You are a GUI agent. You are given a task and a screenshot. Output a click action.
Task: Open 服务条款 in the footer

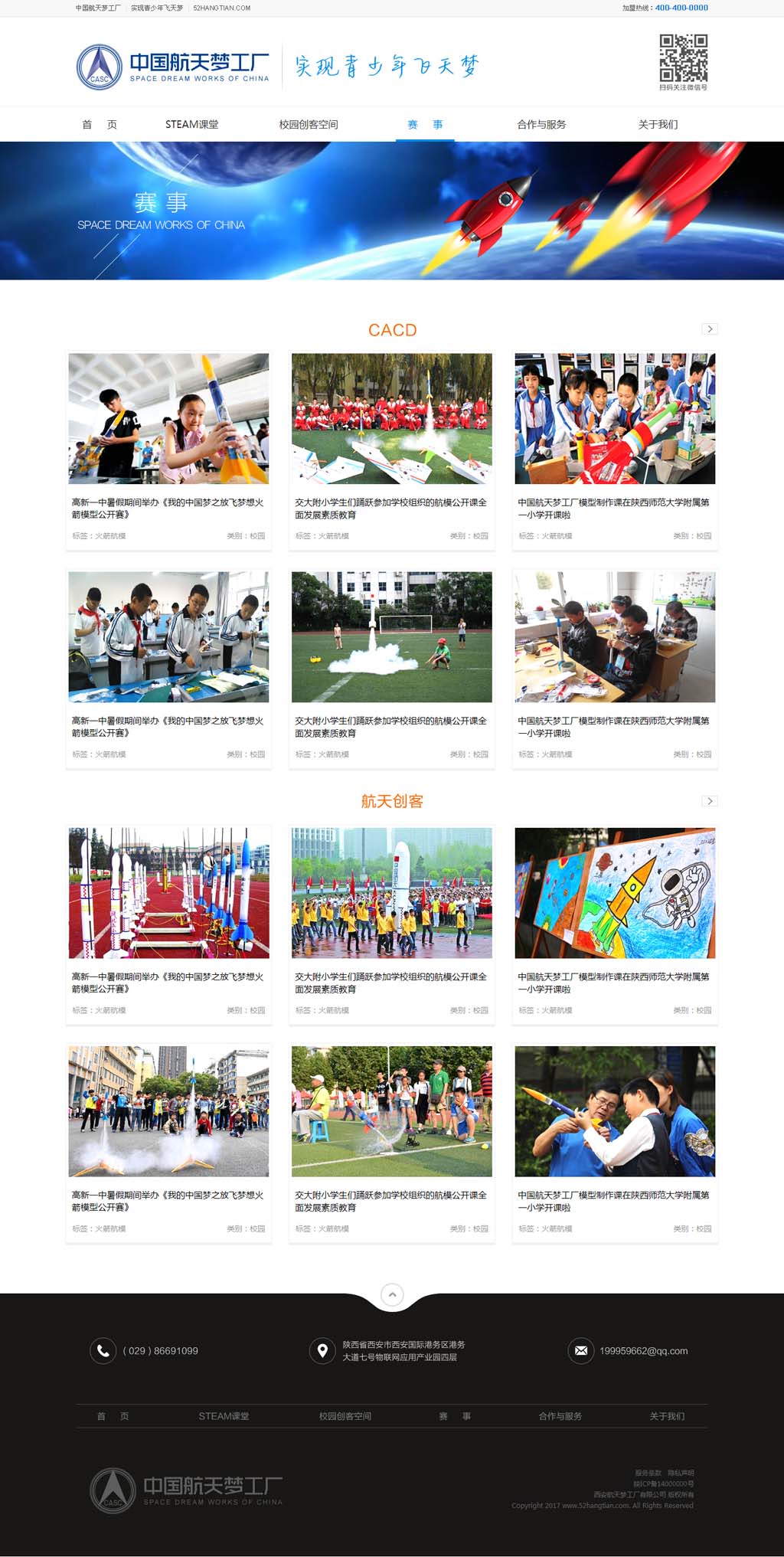(x=648, y=1473)
